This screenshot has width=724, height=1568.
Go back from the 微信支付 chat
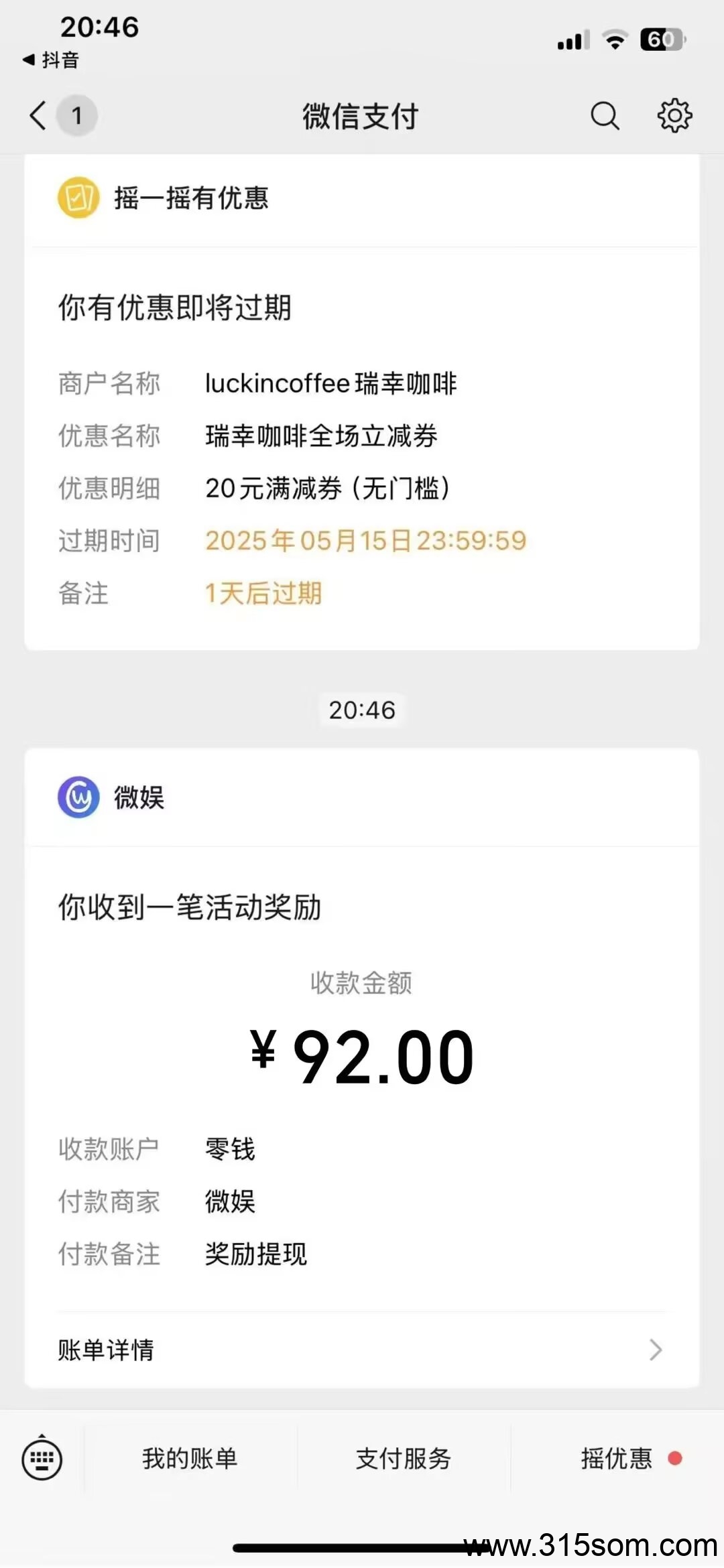pyautogui.click(x=38, y=116)
